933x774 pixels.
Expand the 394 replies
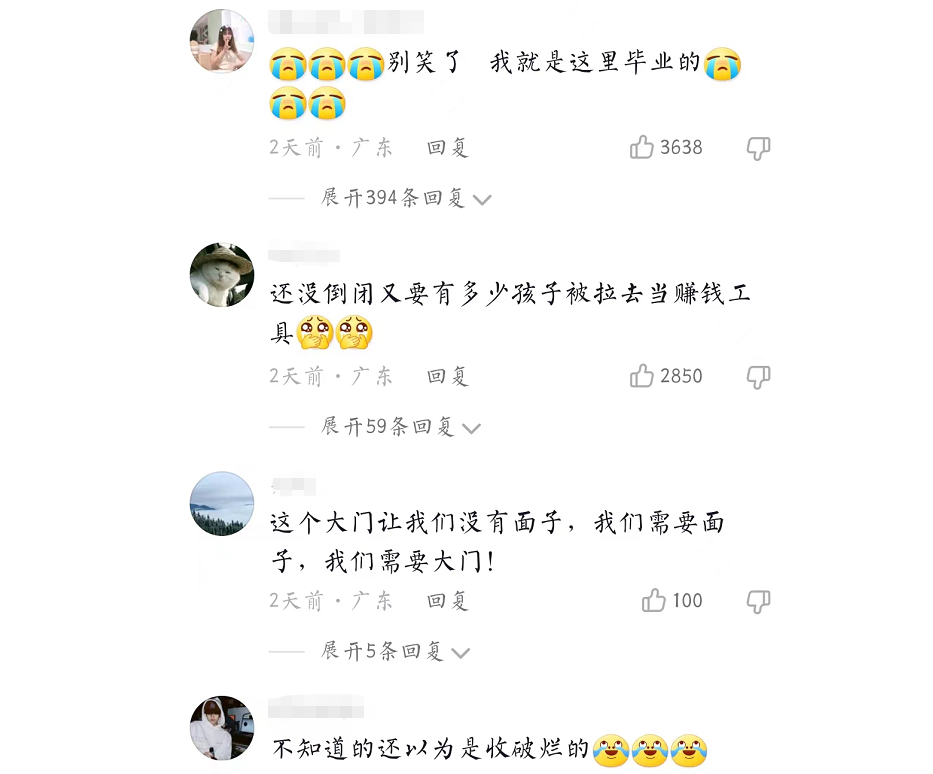click(x=406, y=198)
